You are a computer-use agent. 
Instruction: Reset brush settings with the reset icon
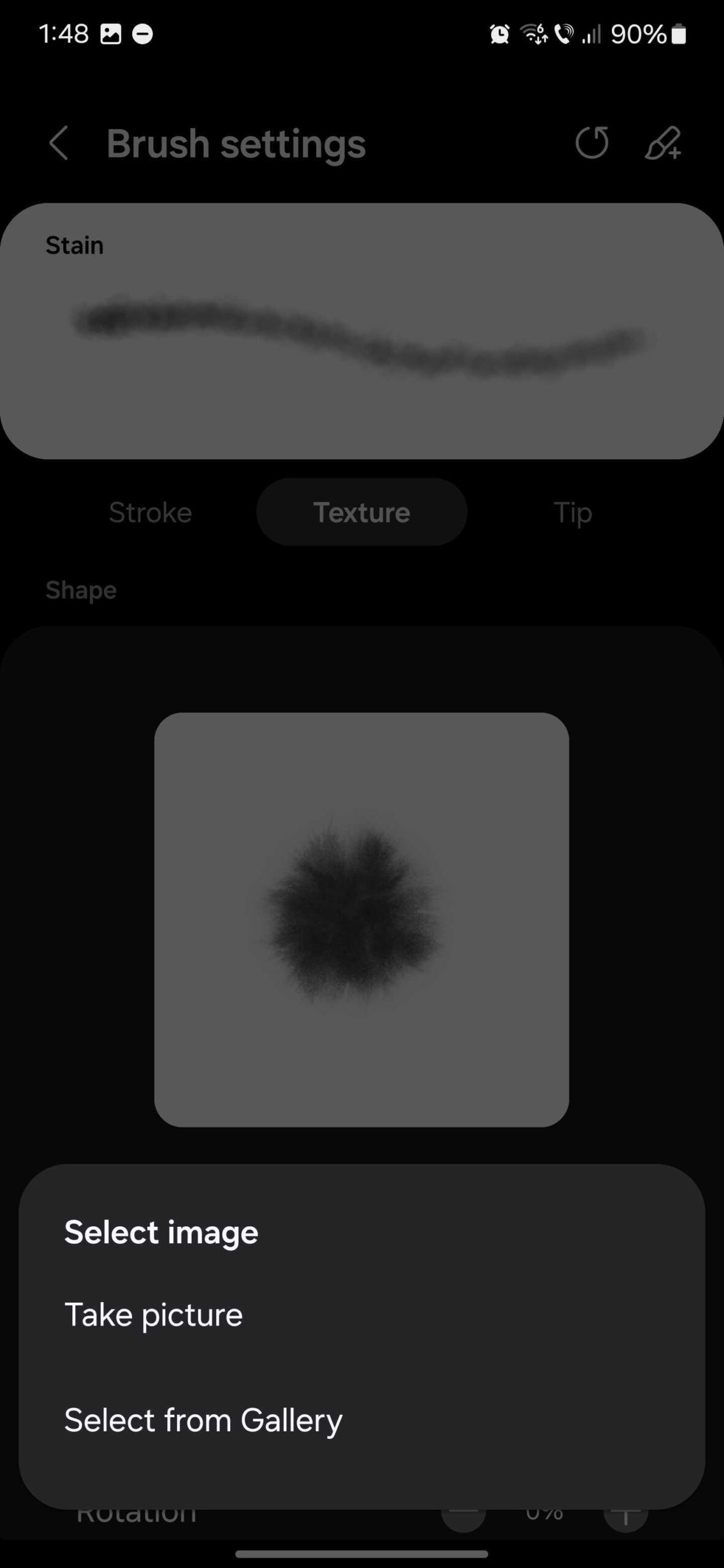592,143
